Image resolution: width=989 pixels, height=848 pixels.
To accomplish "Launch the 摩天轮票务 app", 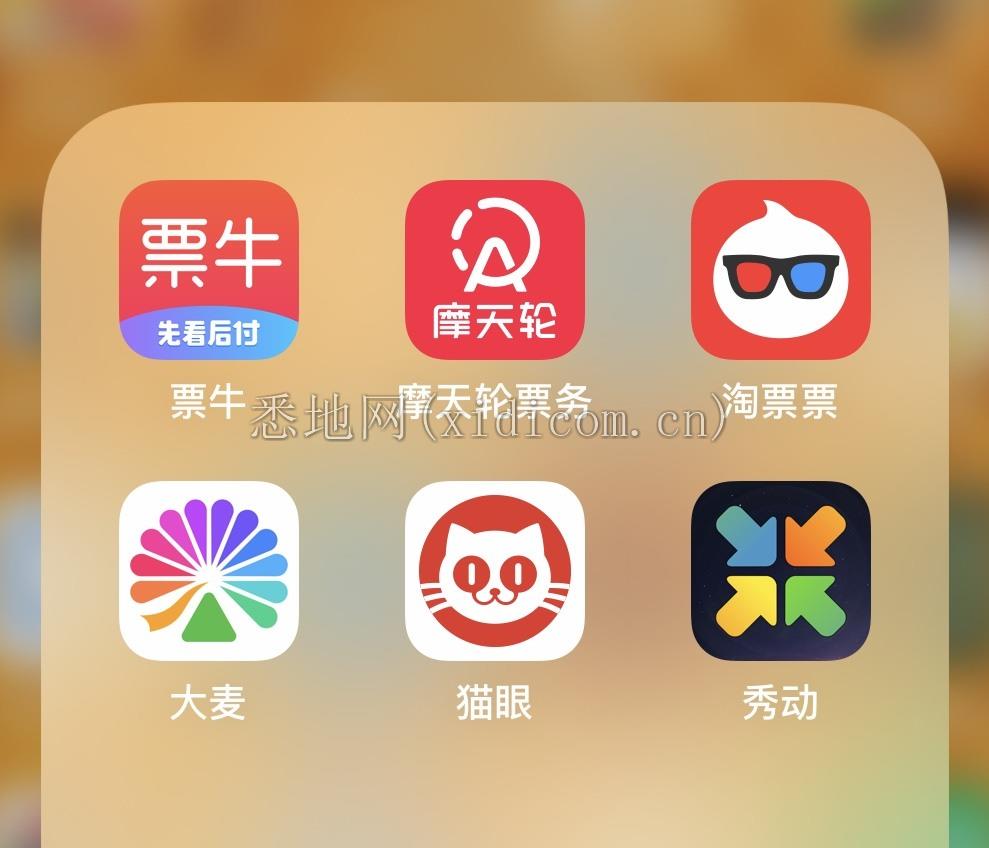I will click(494, 270).
